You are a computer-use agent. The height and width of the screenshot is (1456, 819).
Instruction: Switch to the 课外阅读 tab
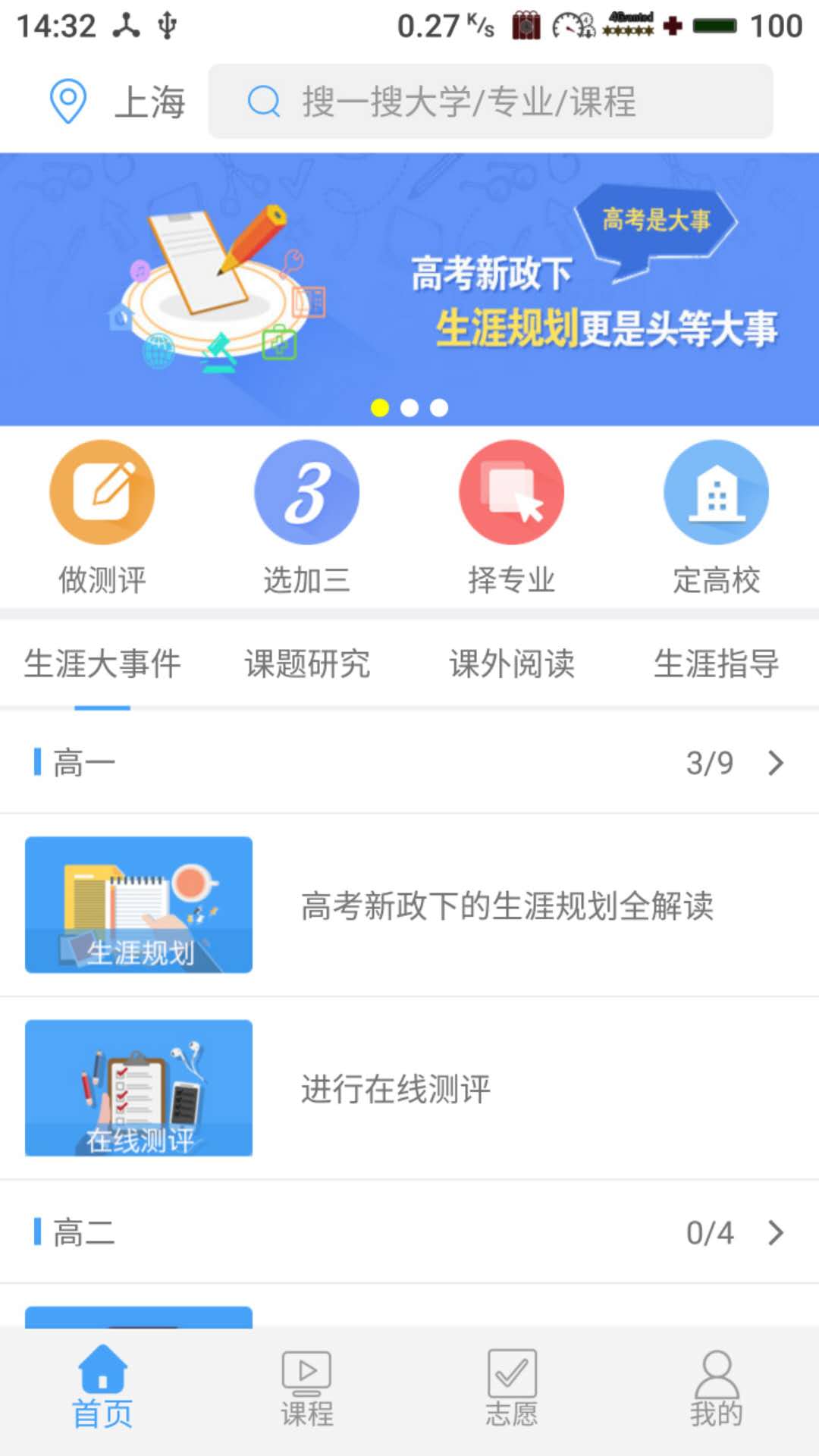(513, 665)
